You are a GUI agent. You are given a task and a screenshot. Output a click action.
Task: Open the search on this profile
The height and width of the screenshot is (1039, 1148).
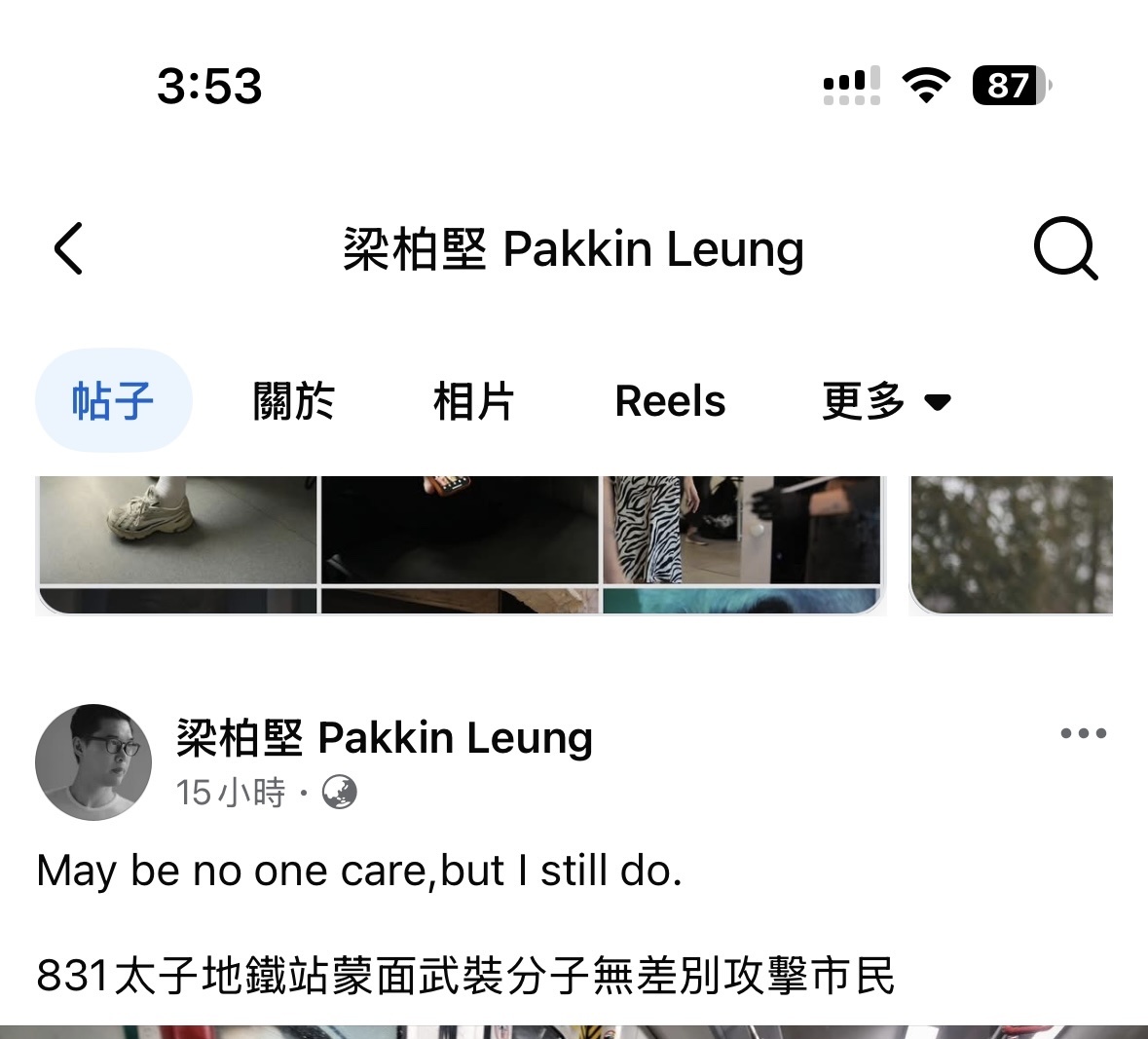[1064, 249]
